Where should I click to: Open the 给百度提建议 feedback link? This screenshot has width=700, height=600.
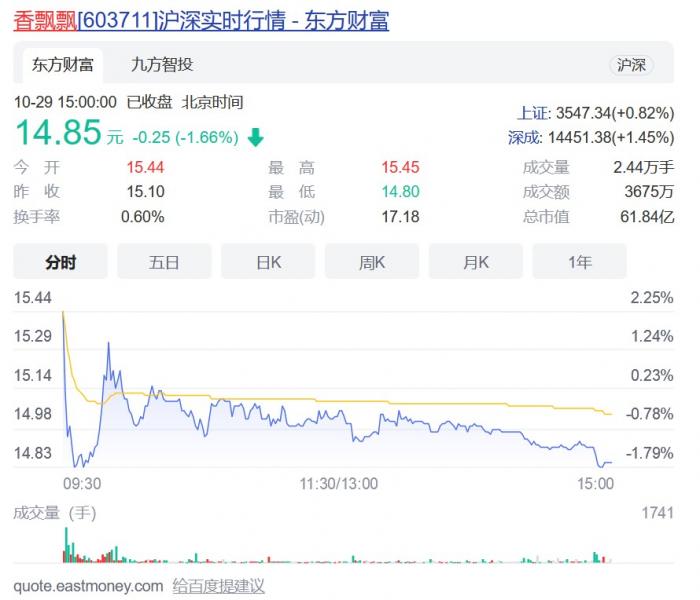(219, 586)
